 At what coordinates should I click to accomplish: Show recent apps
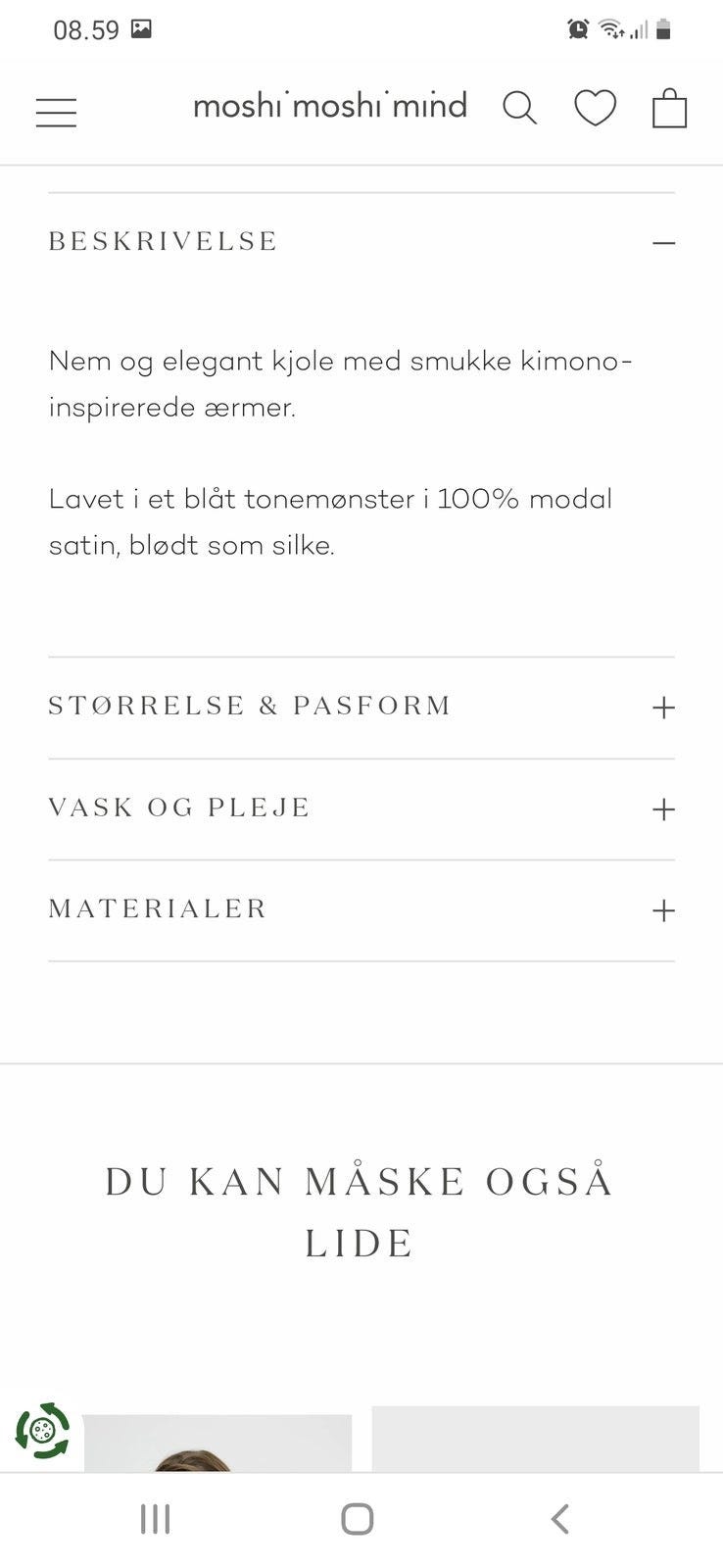point(156,1519)
